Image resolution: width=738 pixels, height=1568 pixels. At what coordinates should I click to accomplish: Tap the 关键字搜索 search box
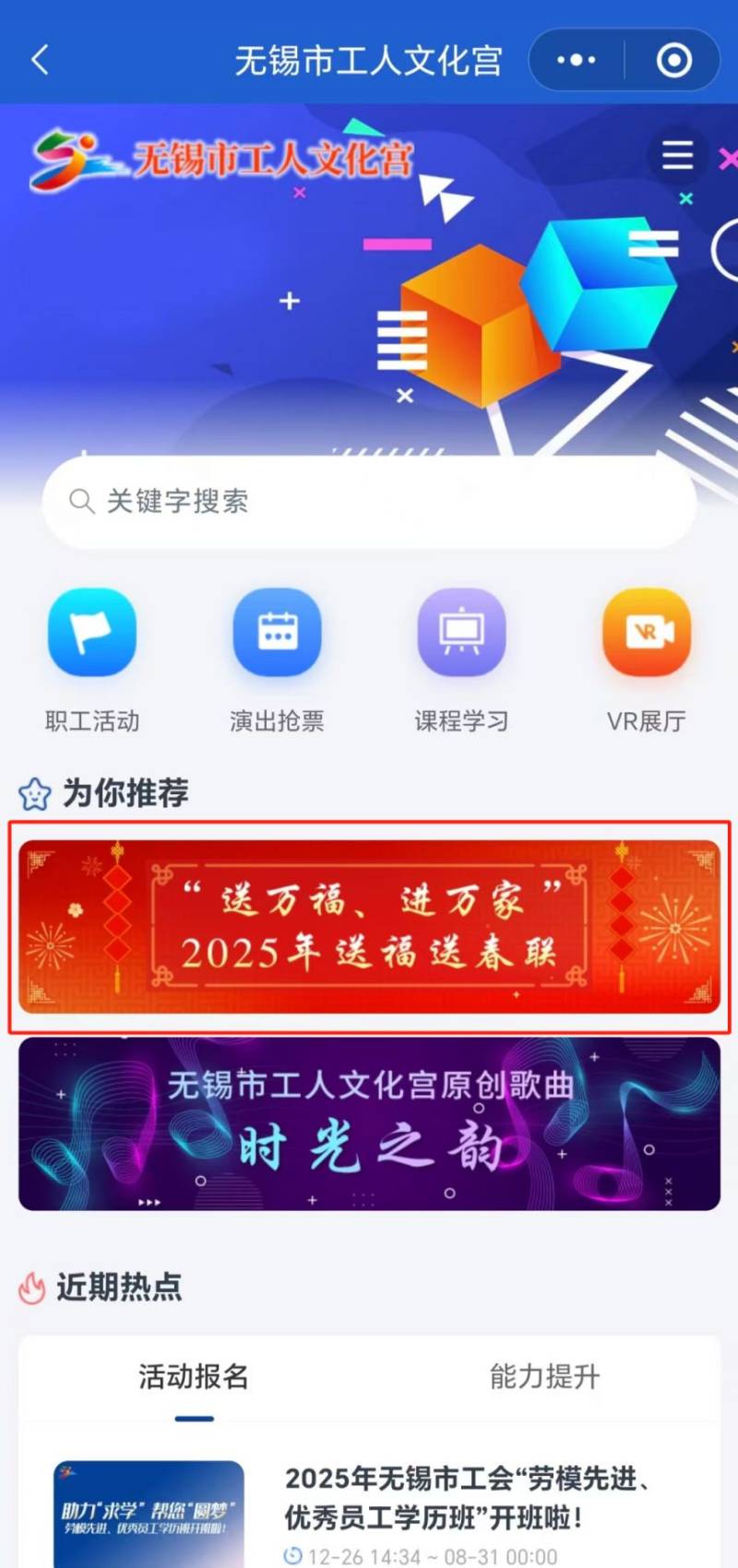[369, 502]
